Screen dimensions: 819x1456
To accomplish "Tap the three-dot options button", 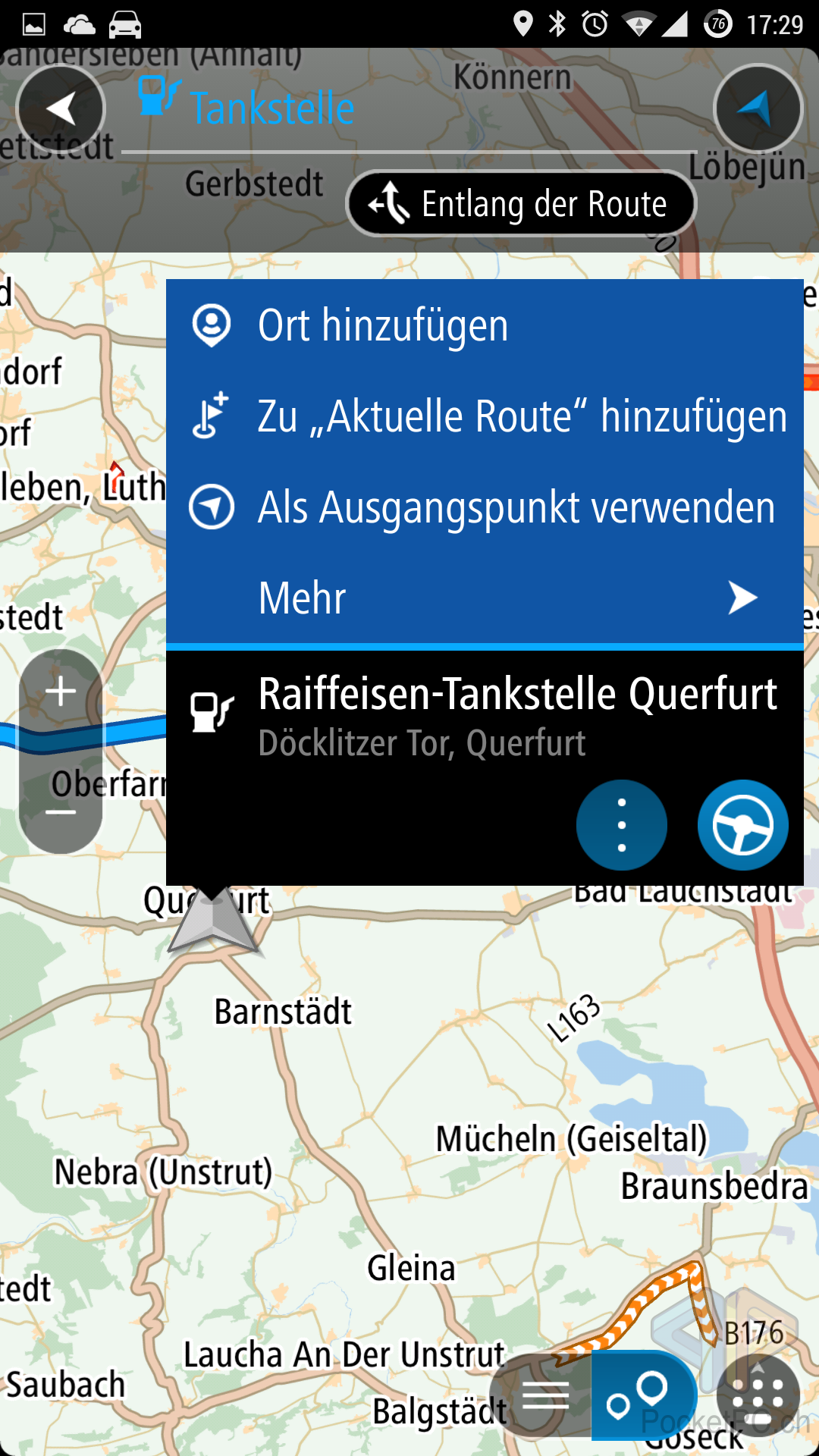I will [622, 825].
